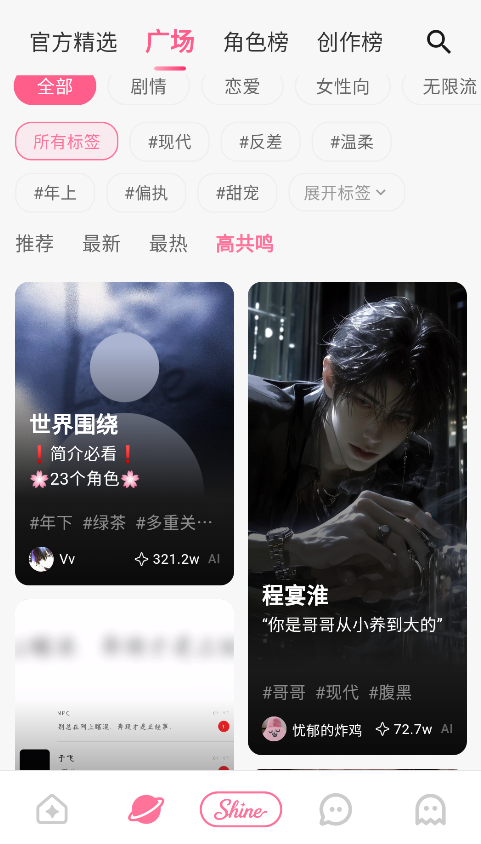Sort by 推荐
Screen dimensions: 481x844
coord(34,244)
